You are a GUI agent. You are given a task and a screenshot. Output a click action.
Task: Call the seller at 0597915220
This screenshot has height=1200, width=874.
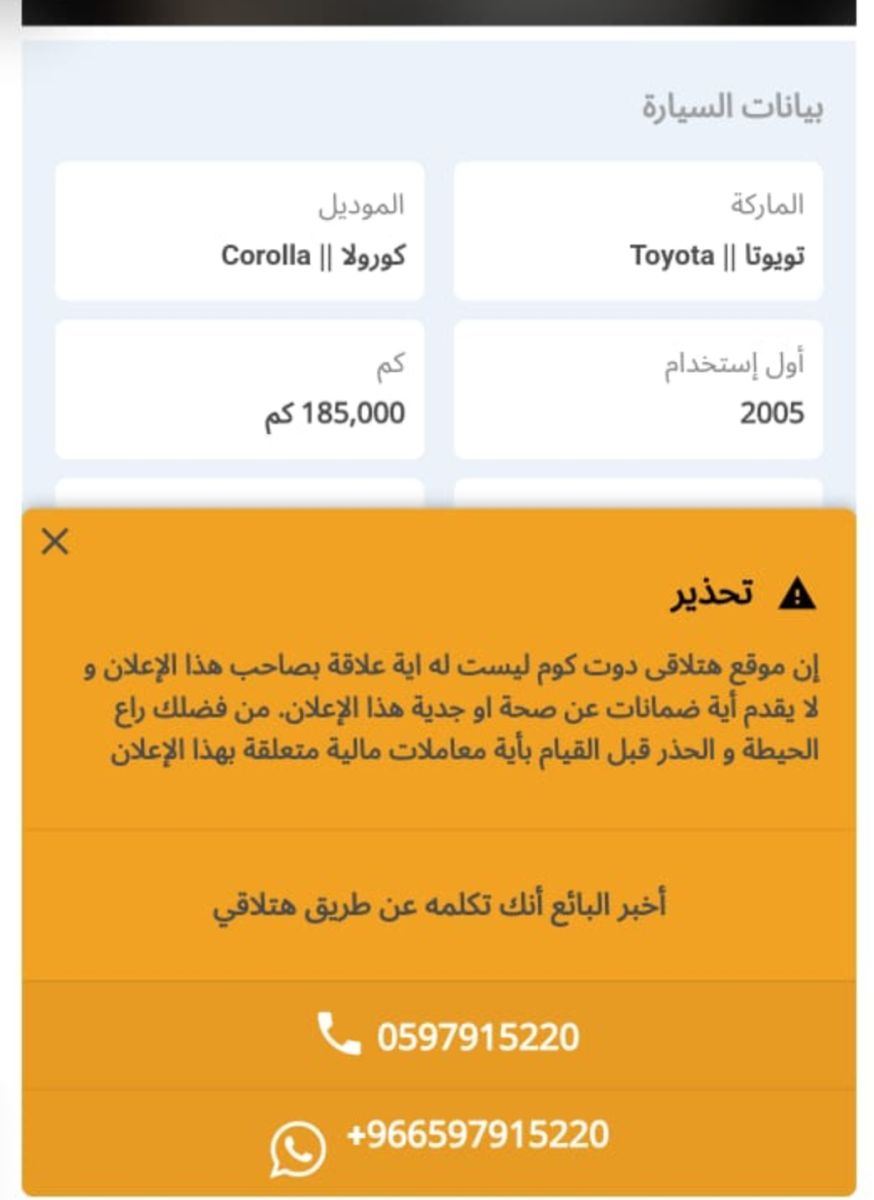pos(478,1038)
